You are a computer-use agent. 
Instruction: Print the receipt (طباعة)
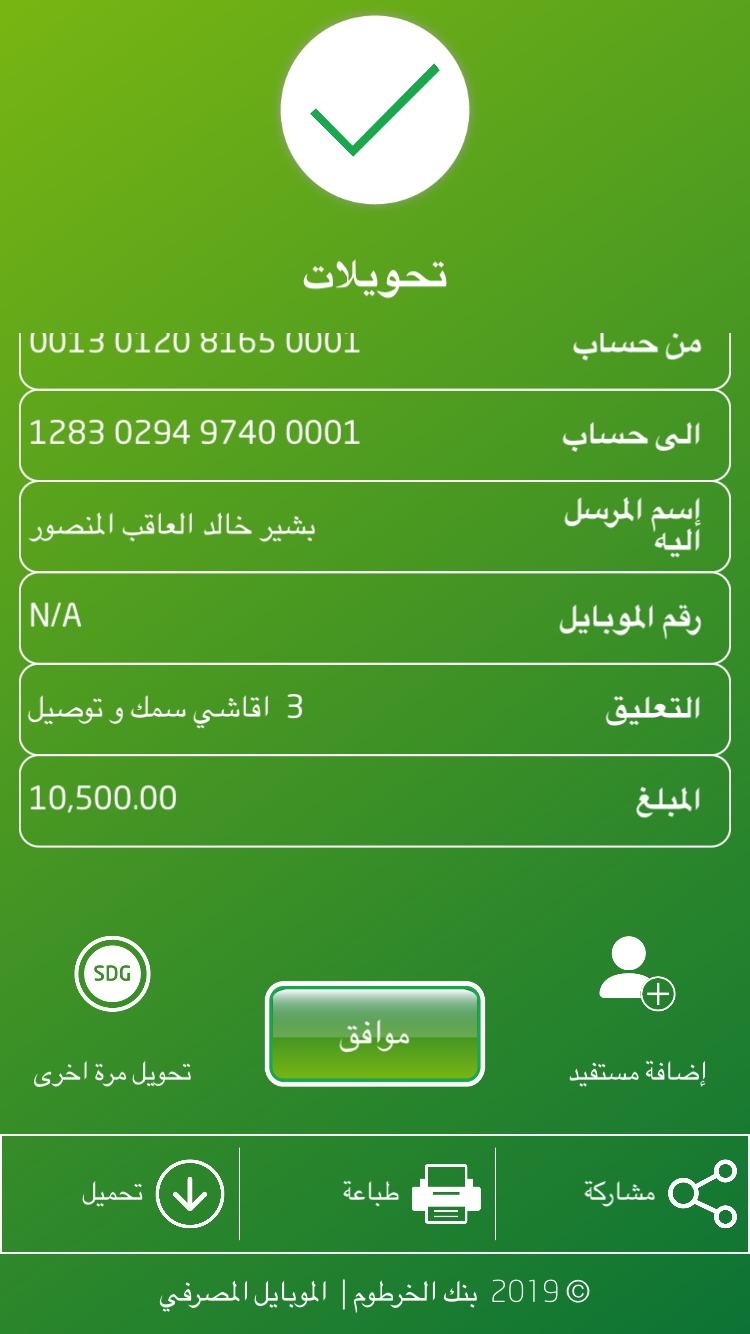point(412,1193)
